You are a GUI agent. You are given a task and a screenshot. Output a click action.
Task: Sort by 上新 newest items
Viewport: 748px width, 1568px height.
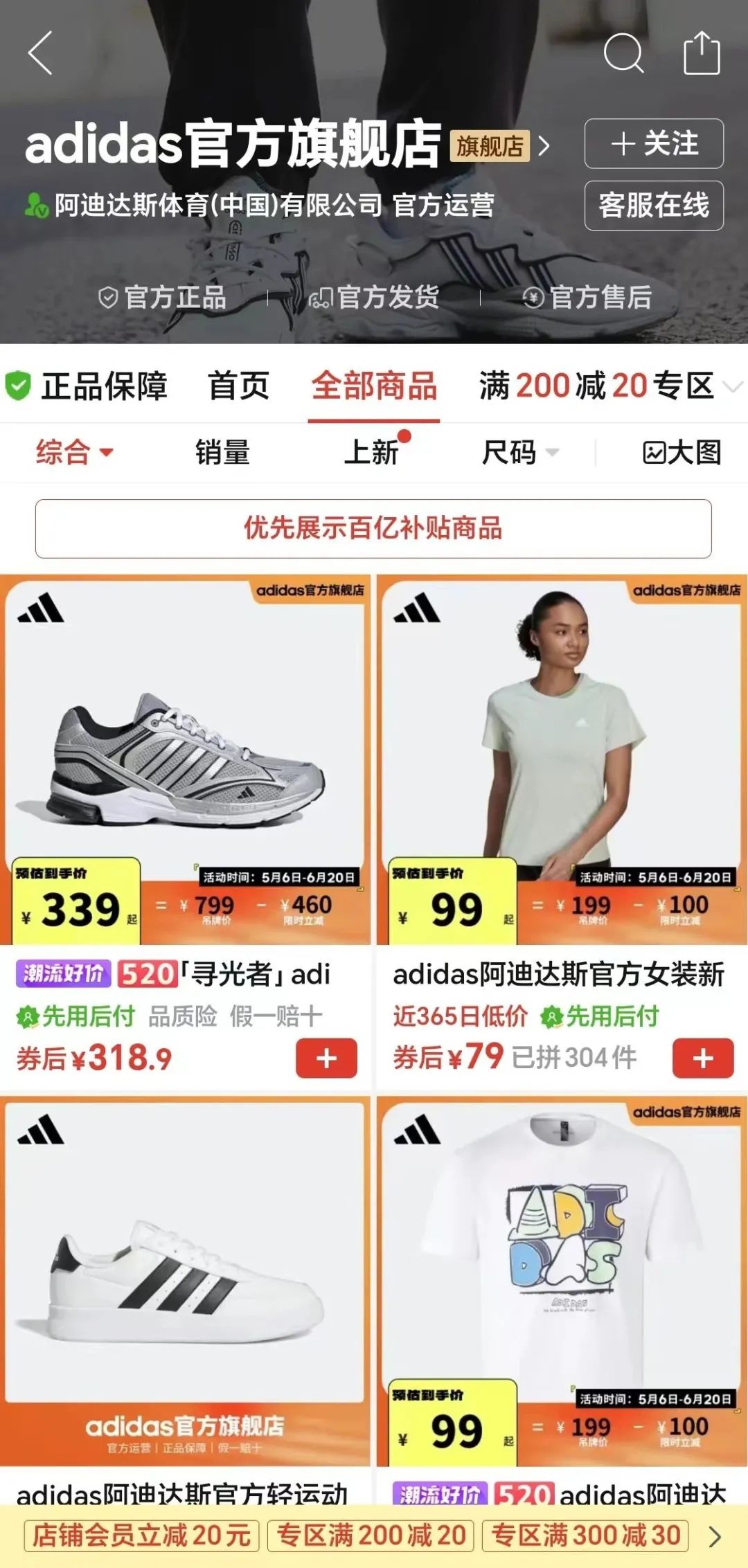point(372,453)
